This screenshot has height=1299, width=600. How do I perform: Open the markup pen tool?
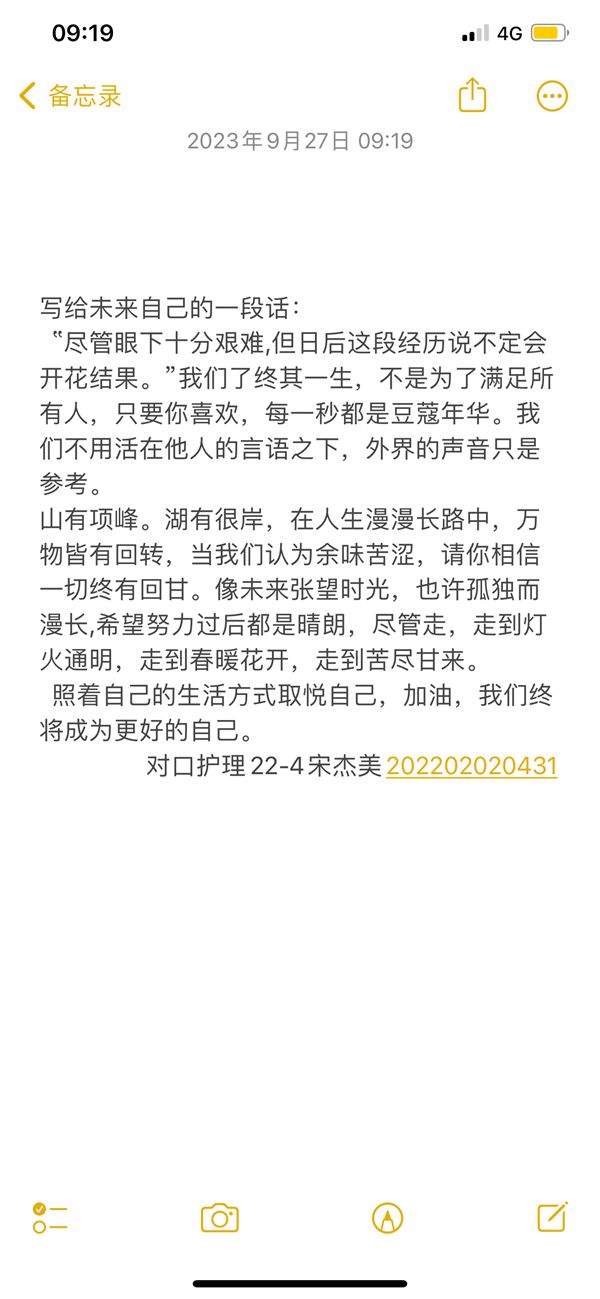click(x=387, y=1218)
